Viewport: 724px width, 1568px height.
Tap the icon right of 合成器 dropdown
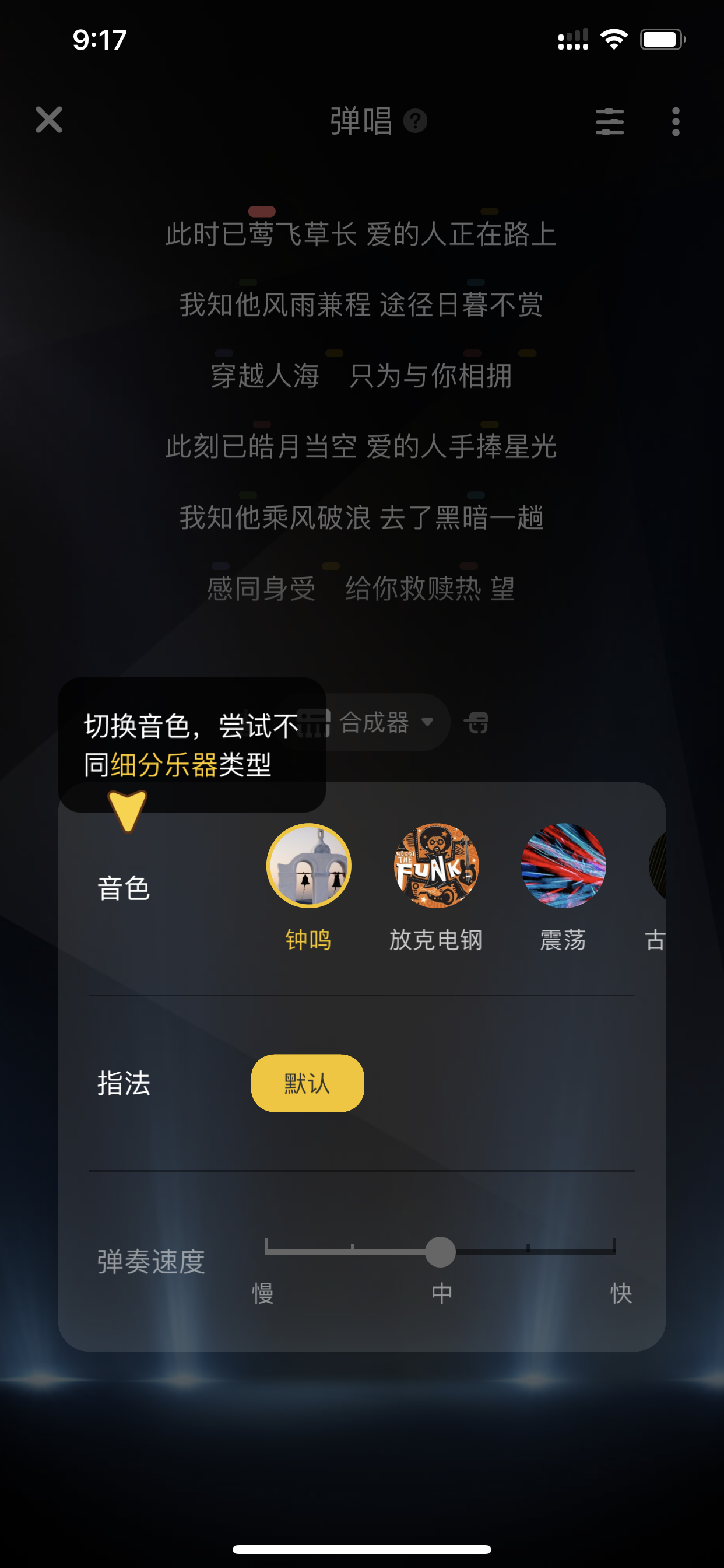click(x=477, y=723)
